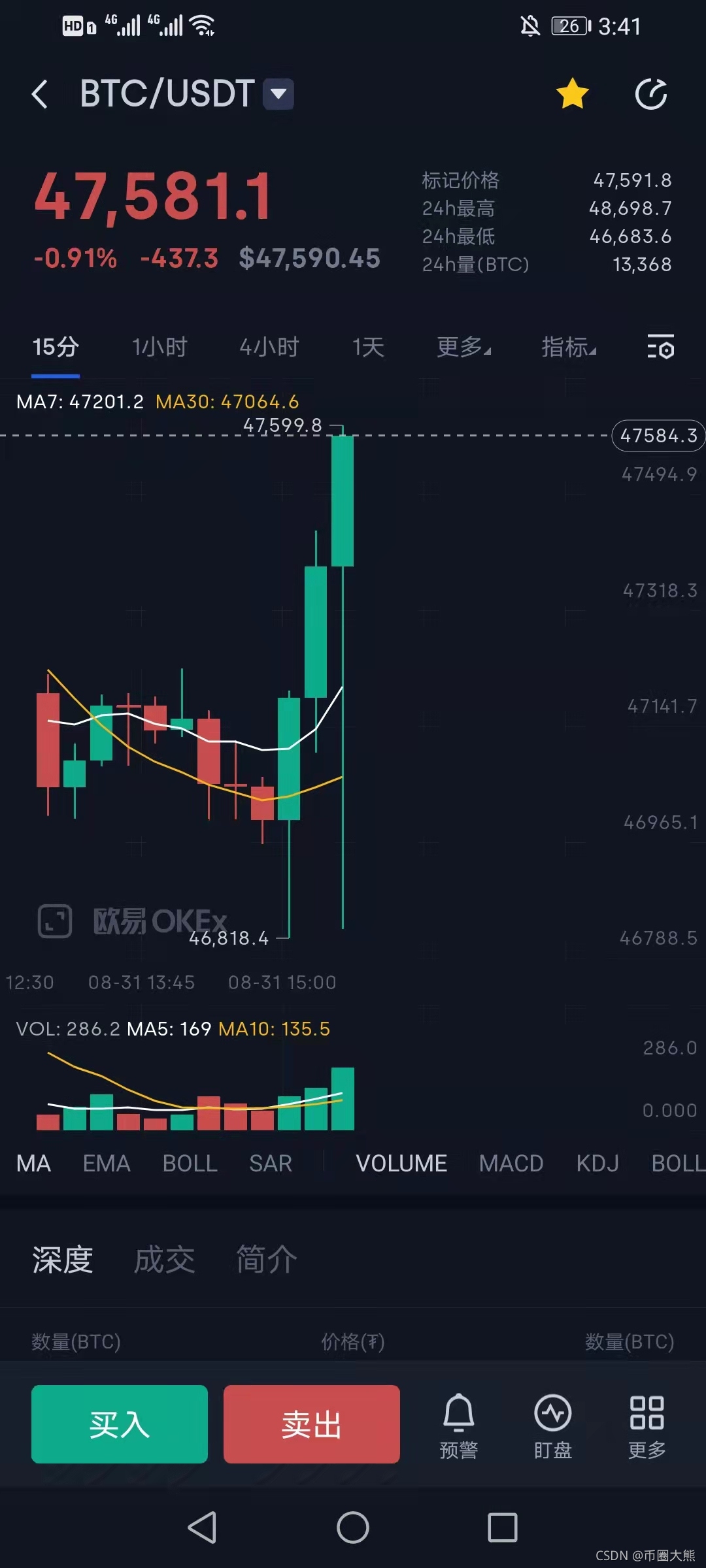Tap the red 卖出 sell button
The image size is (706, 1568).
[312, 1424]
